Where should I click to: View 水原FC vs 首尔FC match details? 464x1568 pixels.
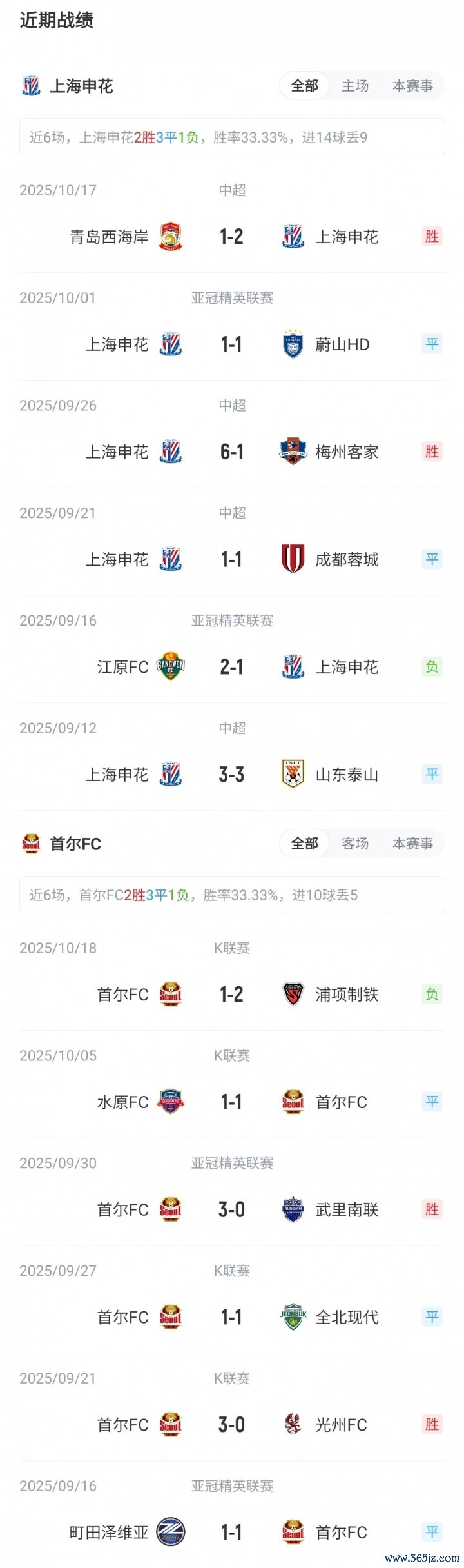(x=231, y=1102)
